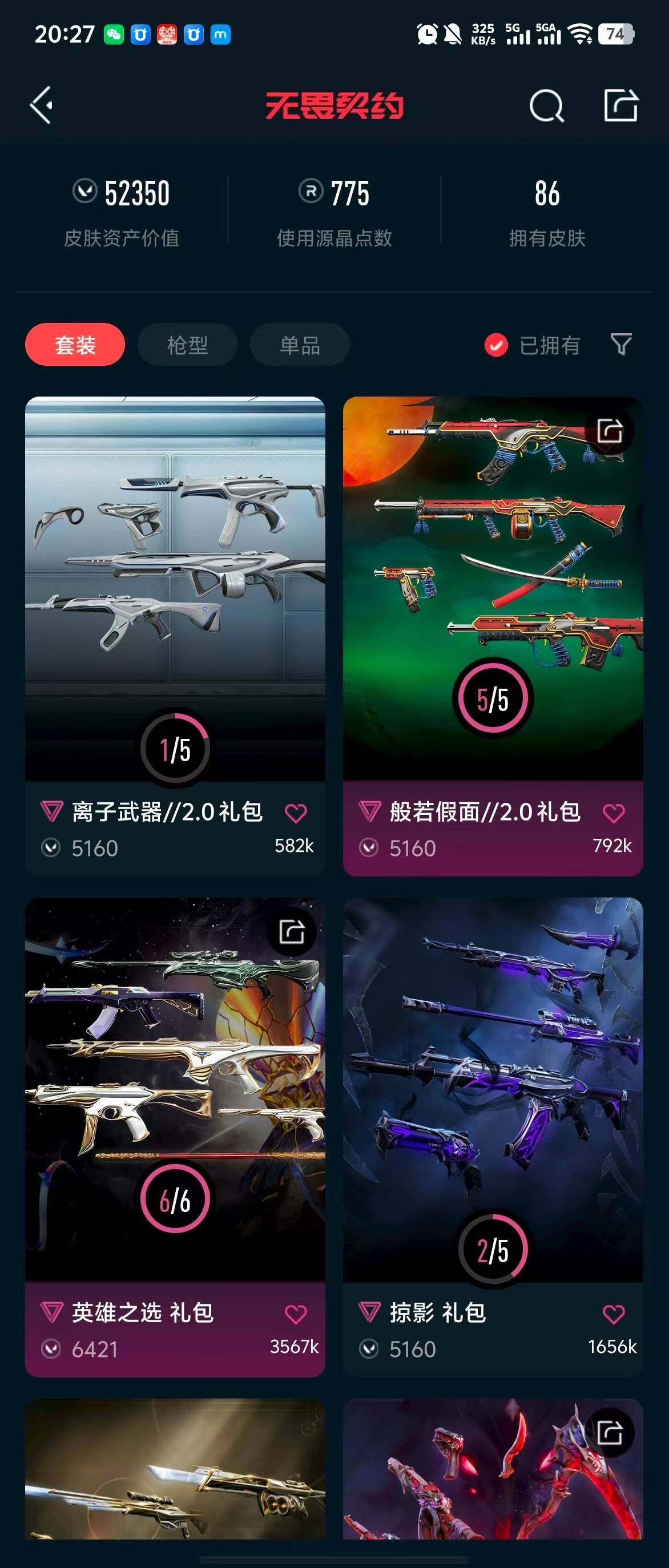Image resolution: width=669 pixels, height=1568 pixels.
Task: Like the 英雄之选 礼包 bundle
Action: point(296,1314)
